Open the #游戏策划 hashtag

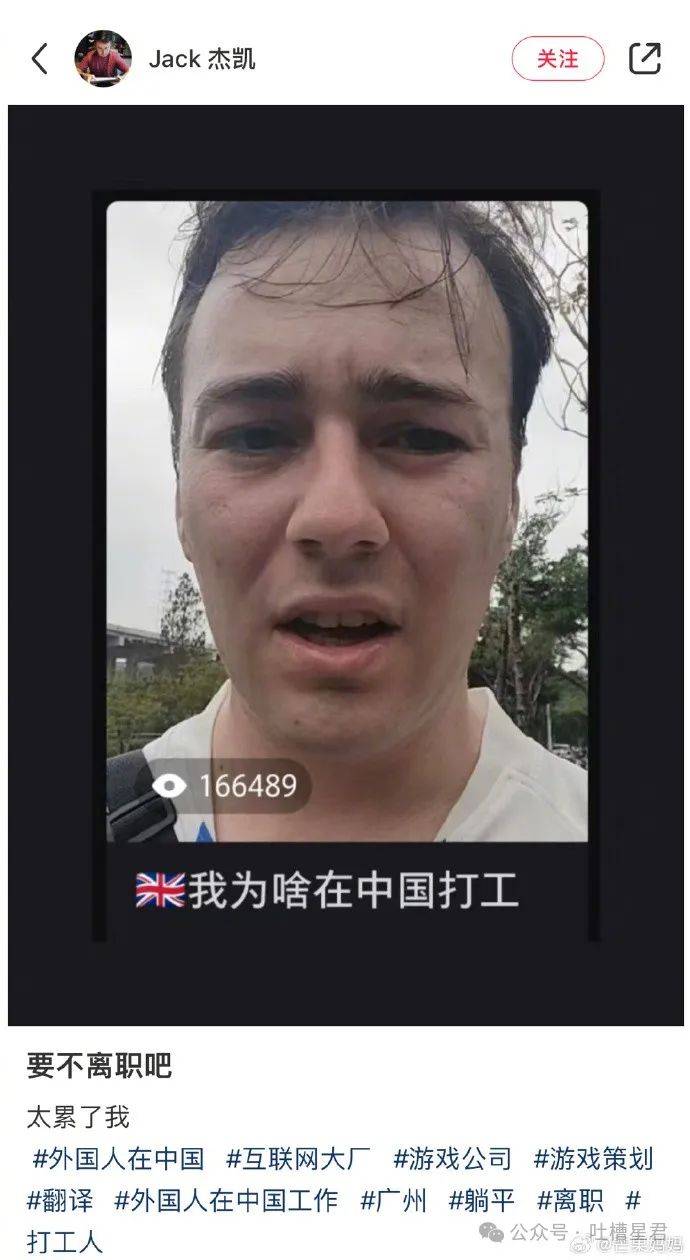[x=593, y=1159]
